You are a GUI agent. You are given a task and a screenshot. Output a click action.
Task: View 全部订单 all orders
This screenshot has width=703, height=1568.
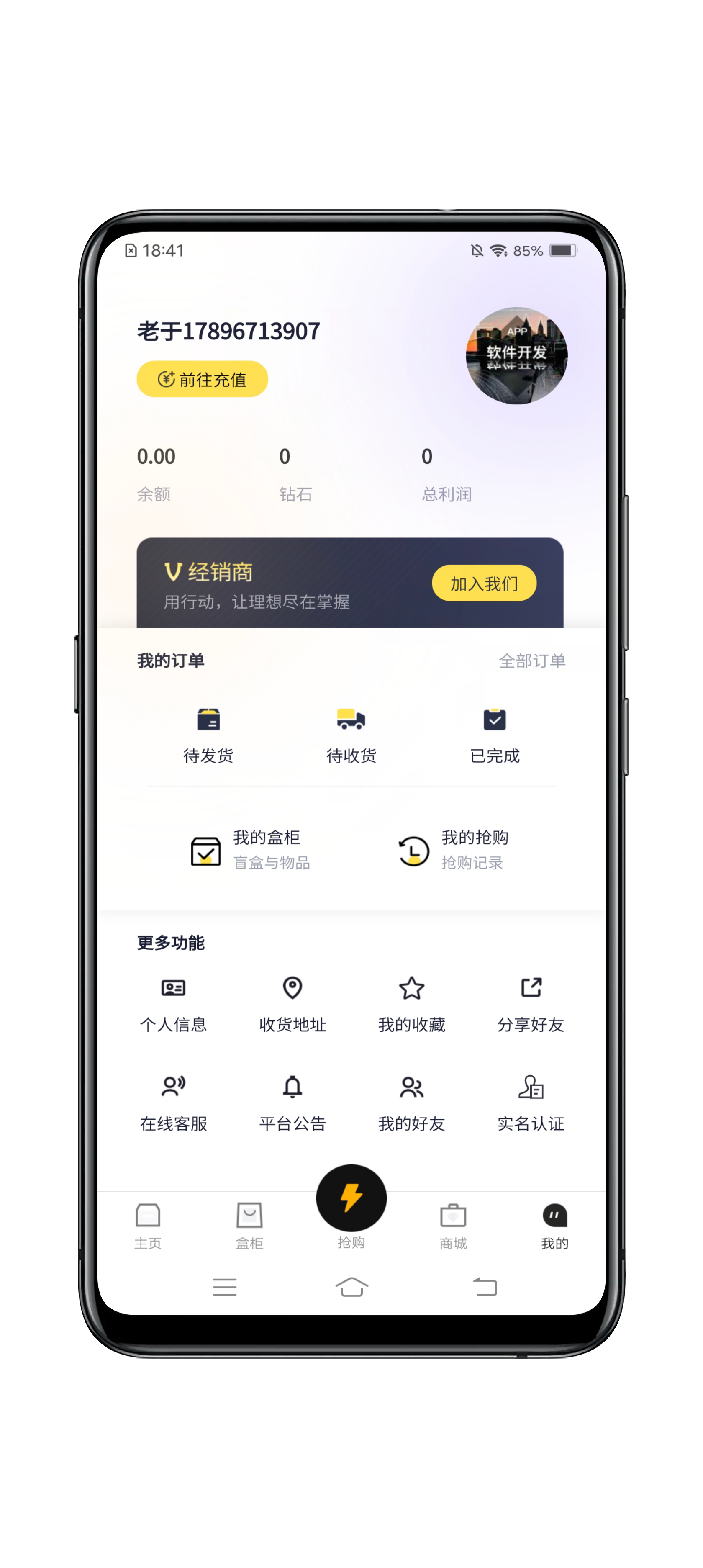[532, 661]
